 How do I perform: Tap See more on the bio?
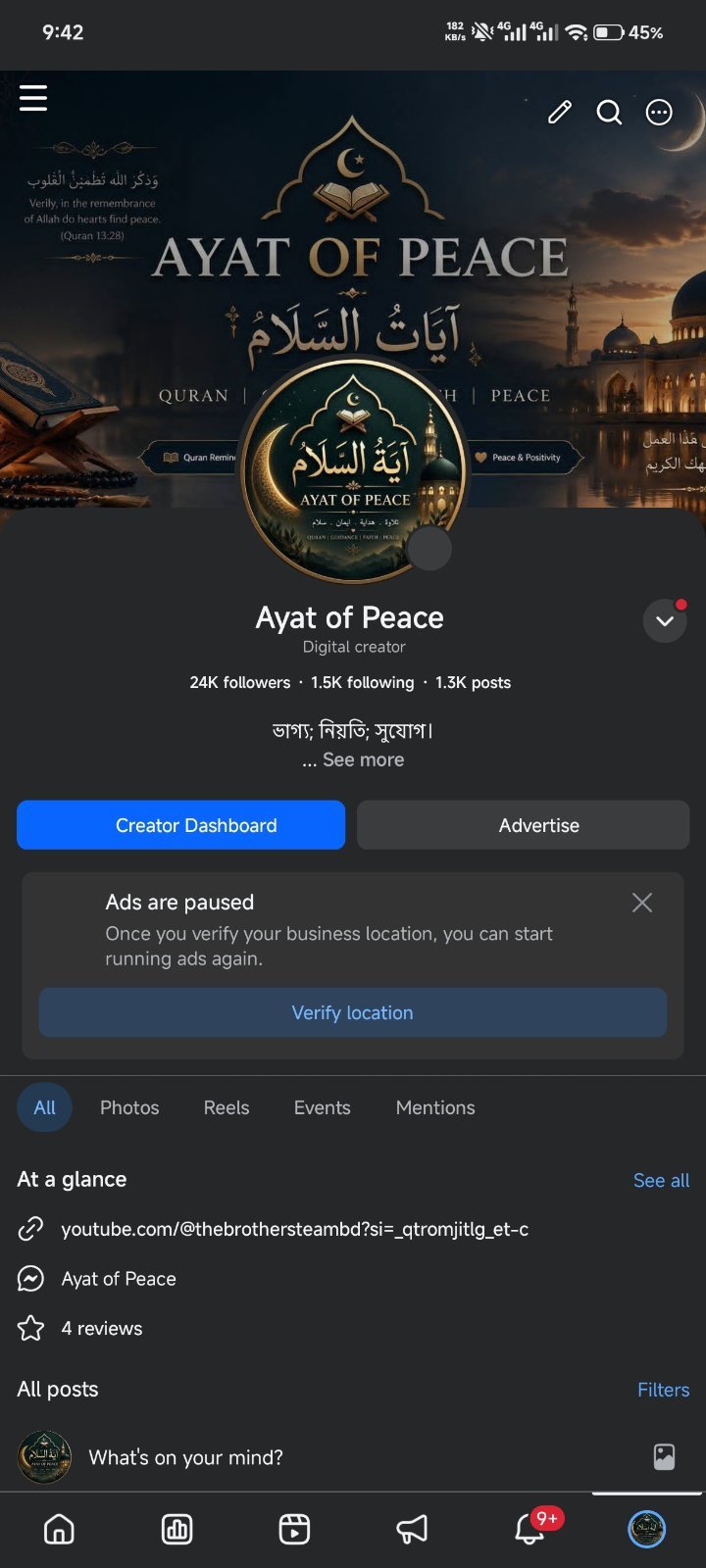363,759
